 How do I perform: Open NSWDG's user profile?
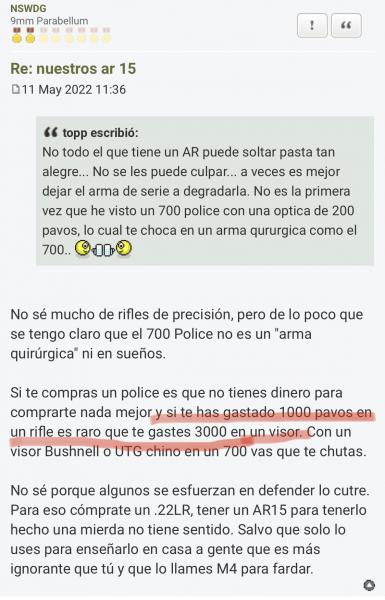point(28,8)
